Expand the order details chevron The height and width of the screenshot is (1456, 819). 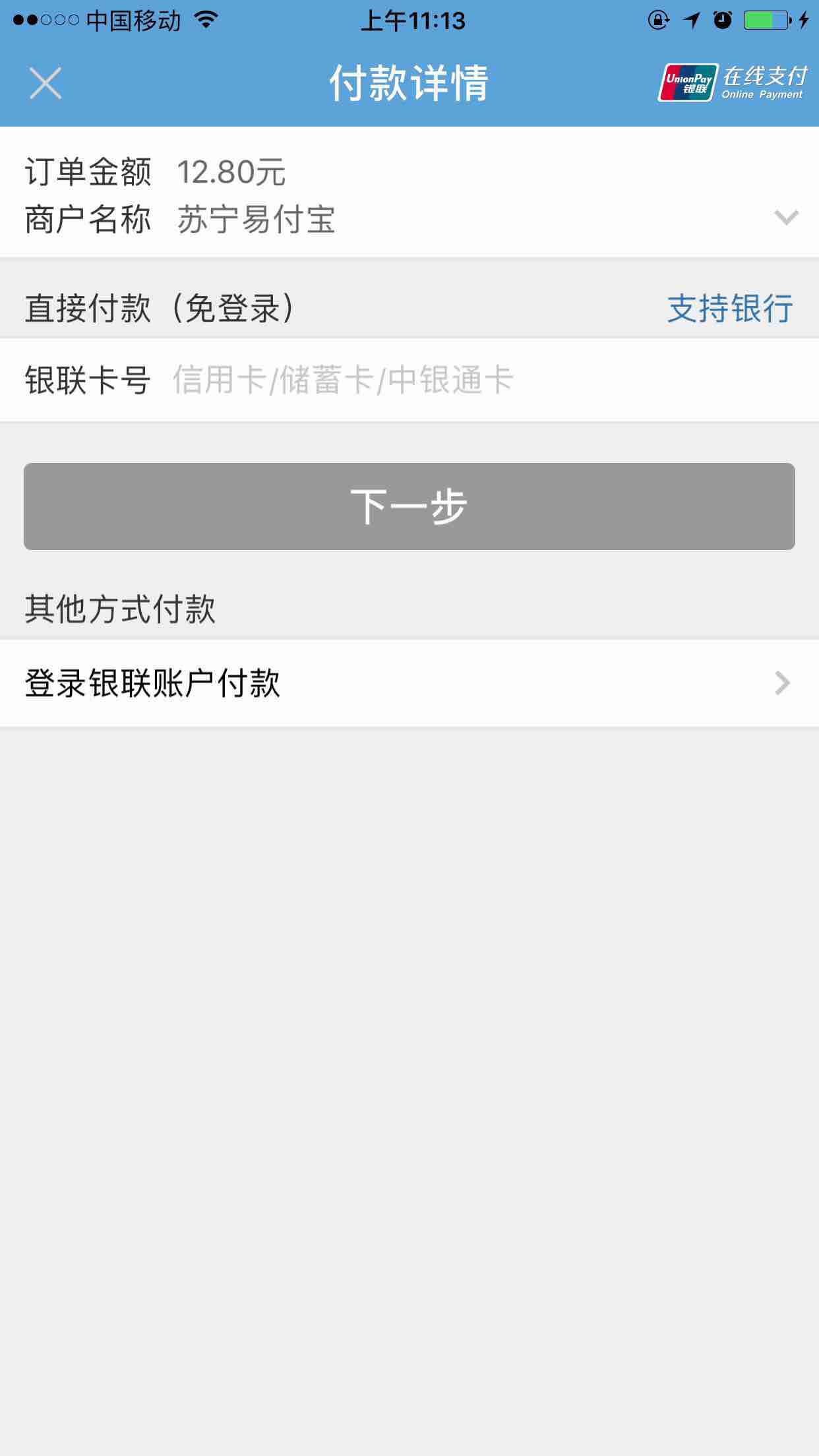786,218
